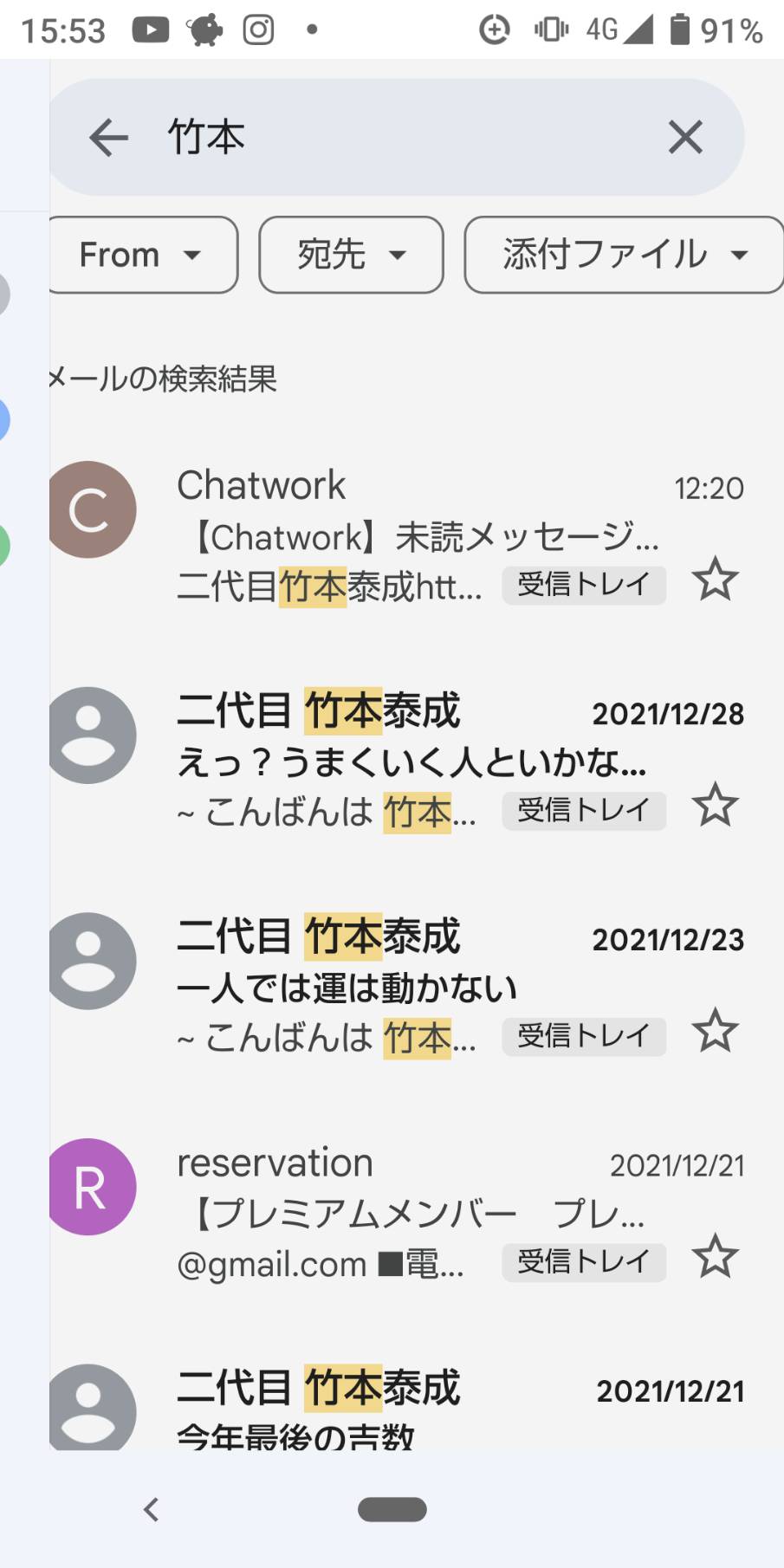Clear the 竹本 search query
Image resolution: width=784 pixels, height=1568 pixels.
click(x=684, y=137)
